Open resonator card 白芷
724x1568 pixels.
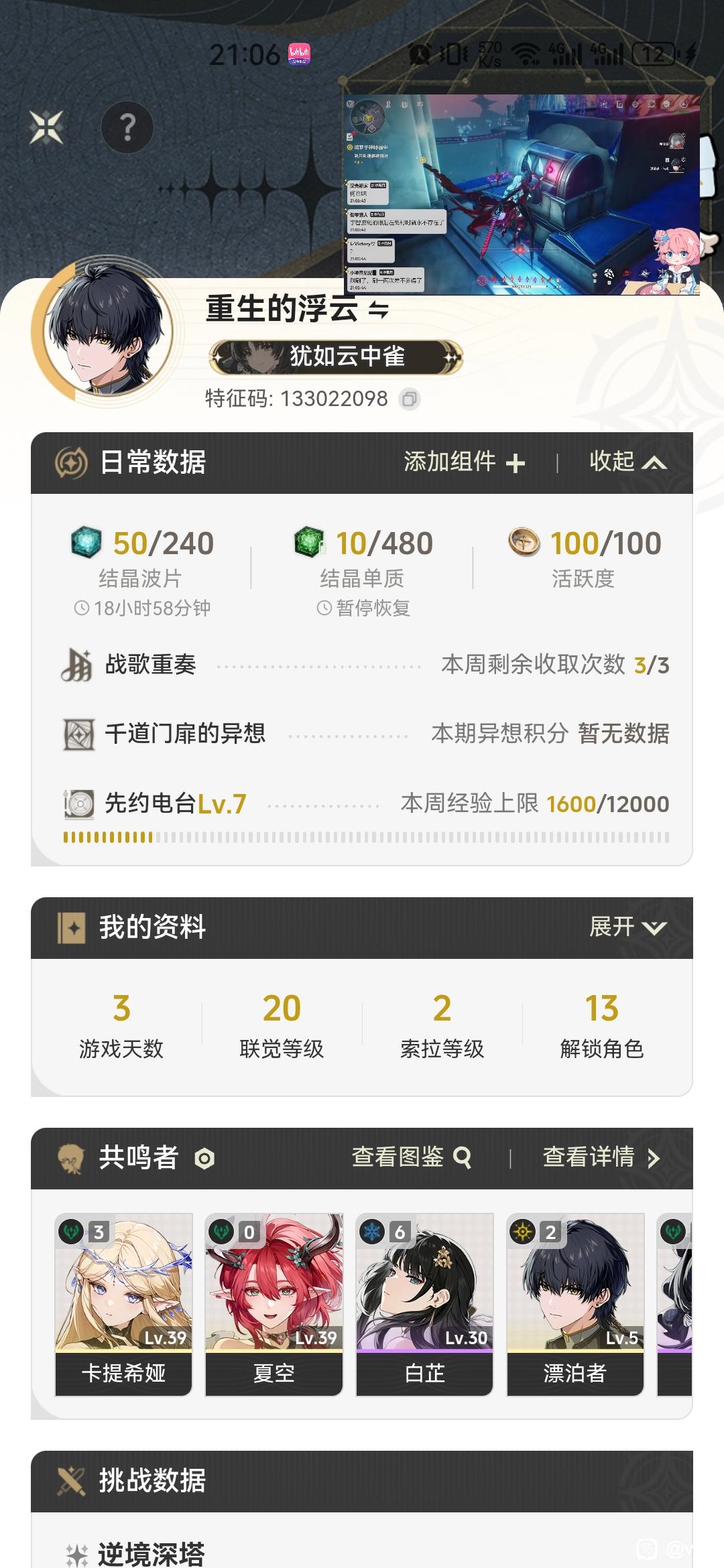point(424,1304)
